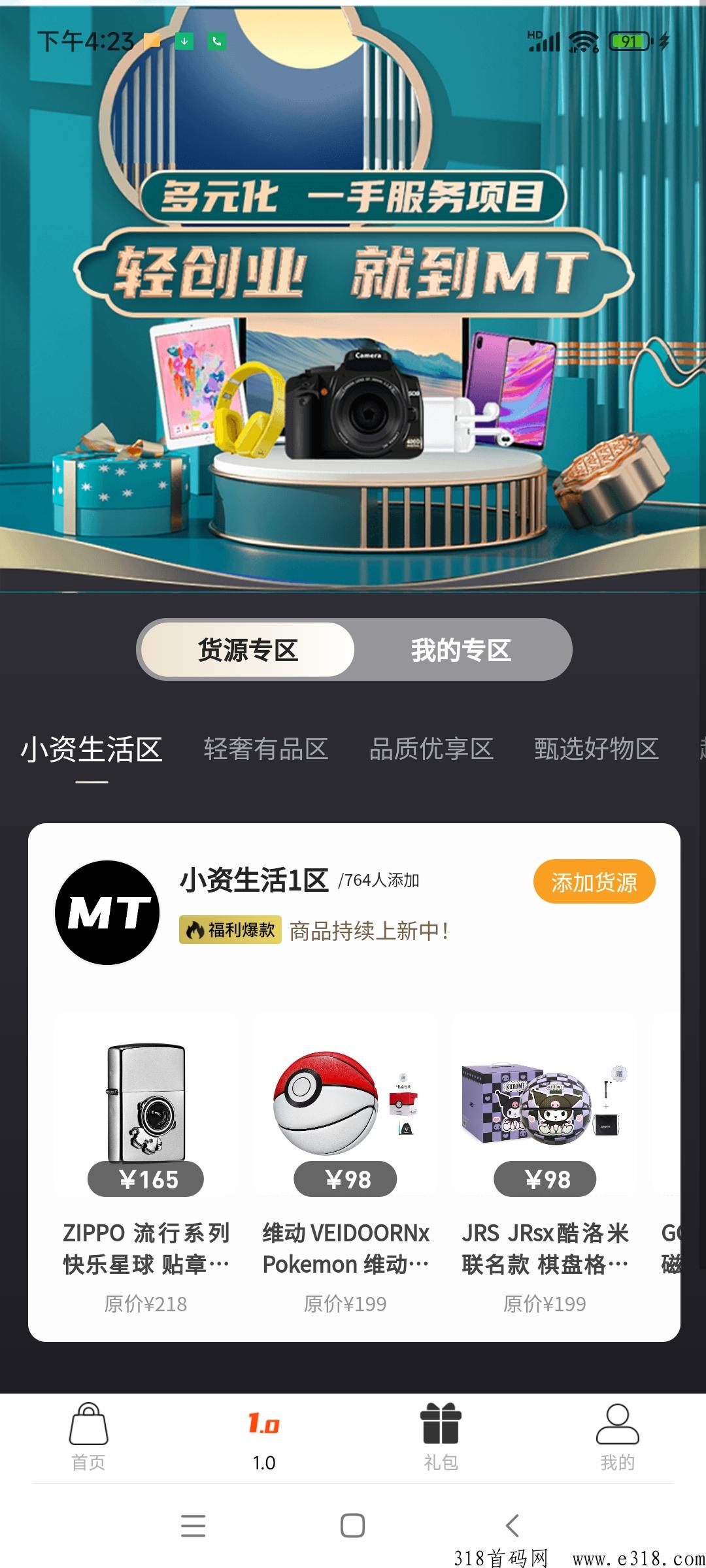The height and width of the screenshot is (1568, 706).
Task: Switch to the 我的专区 segment
Action: 461,650
